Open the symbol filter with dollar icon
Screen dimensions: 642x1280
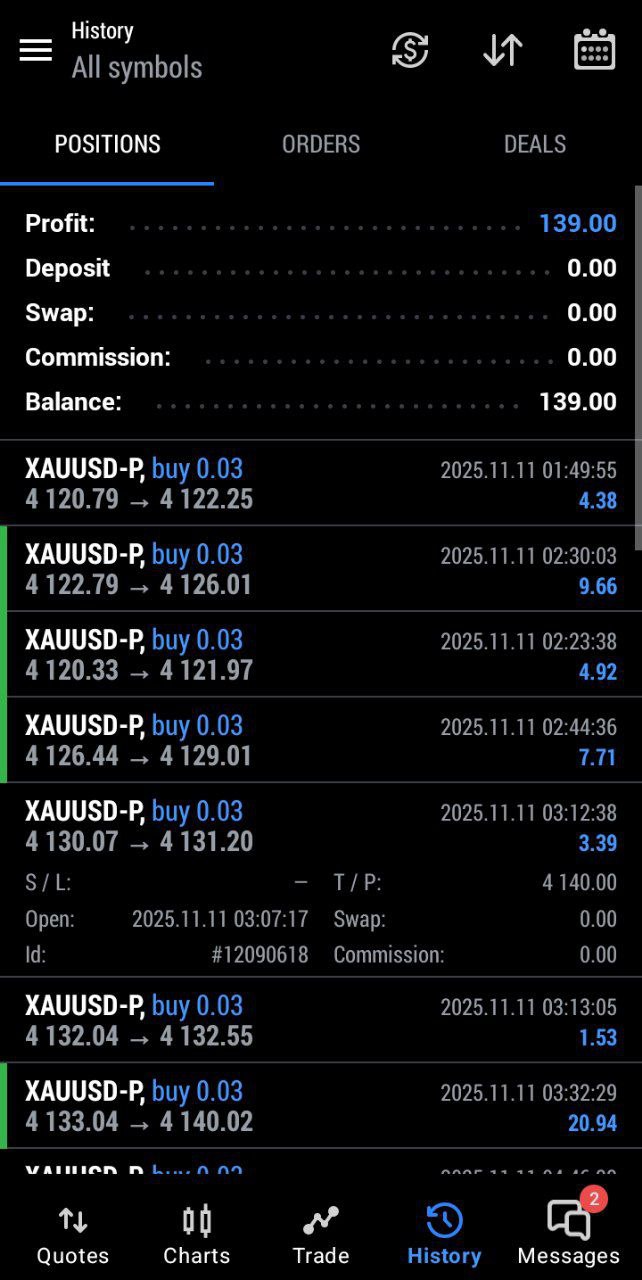tap(410, 50)
